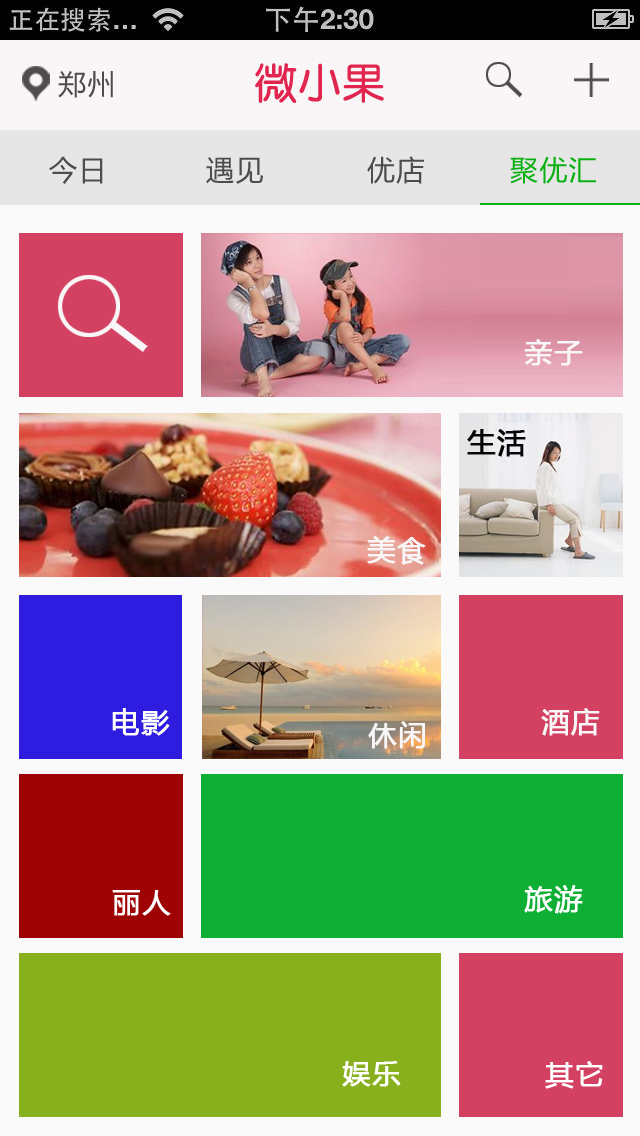This screenshot has height=1136, width=640.
Task: Open the 休闲 leisure tile
Action: [321, 677]
